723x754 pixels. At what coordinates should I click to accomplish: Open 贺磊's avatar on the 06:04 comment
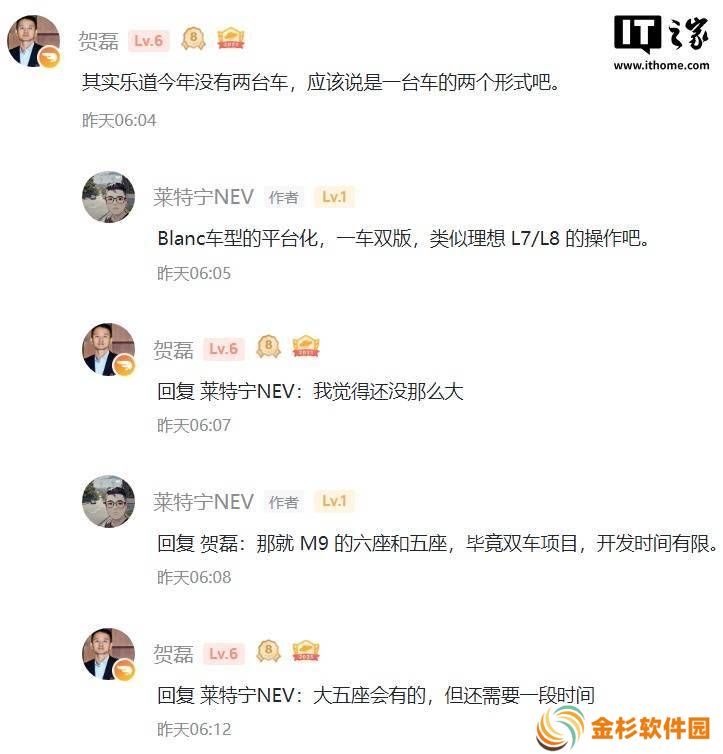tap(33, 42)
